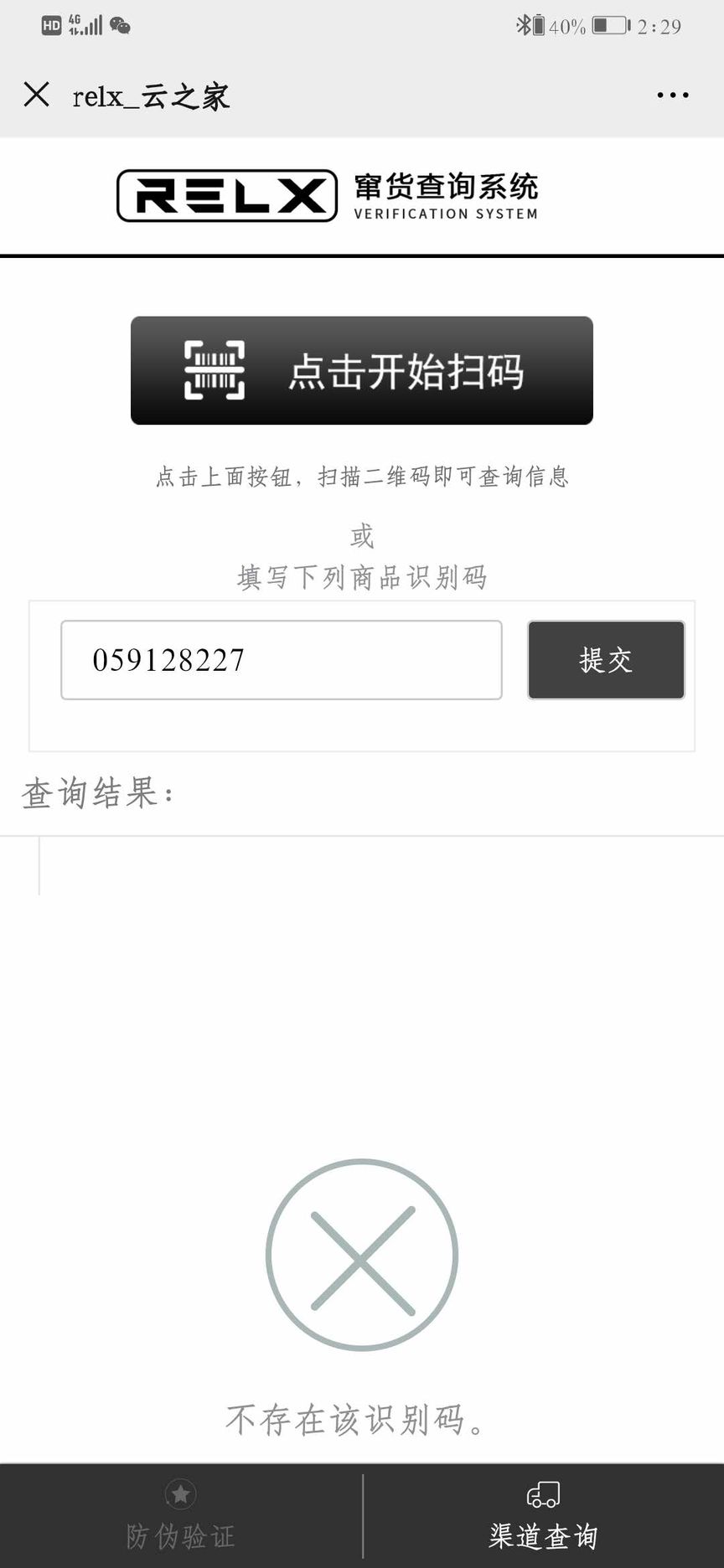
Task: Tap the delivery truck icon above 渠道查询
Action: coord(544,1495)
